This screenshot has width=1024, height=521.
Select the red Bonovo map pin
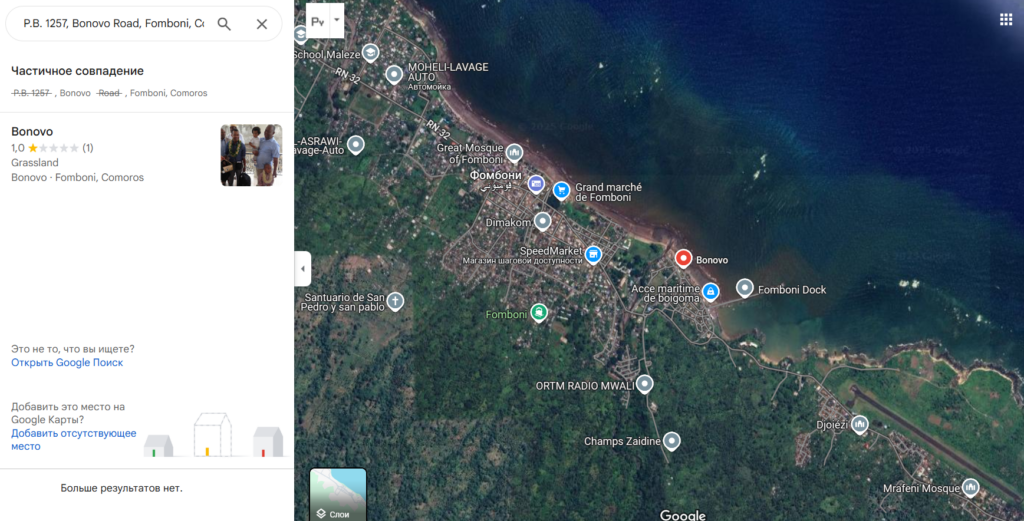click(x=684, y=258)
